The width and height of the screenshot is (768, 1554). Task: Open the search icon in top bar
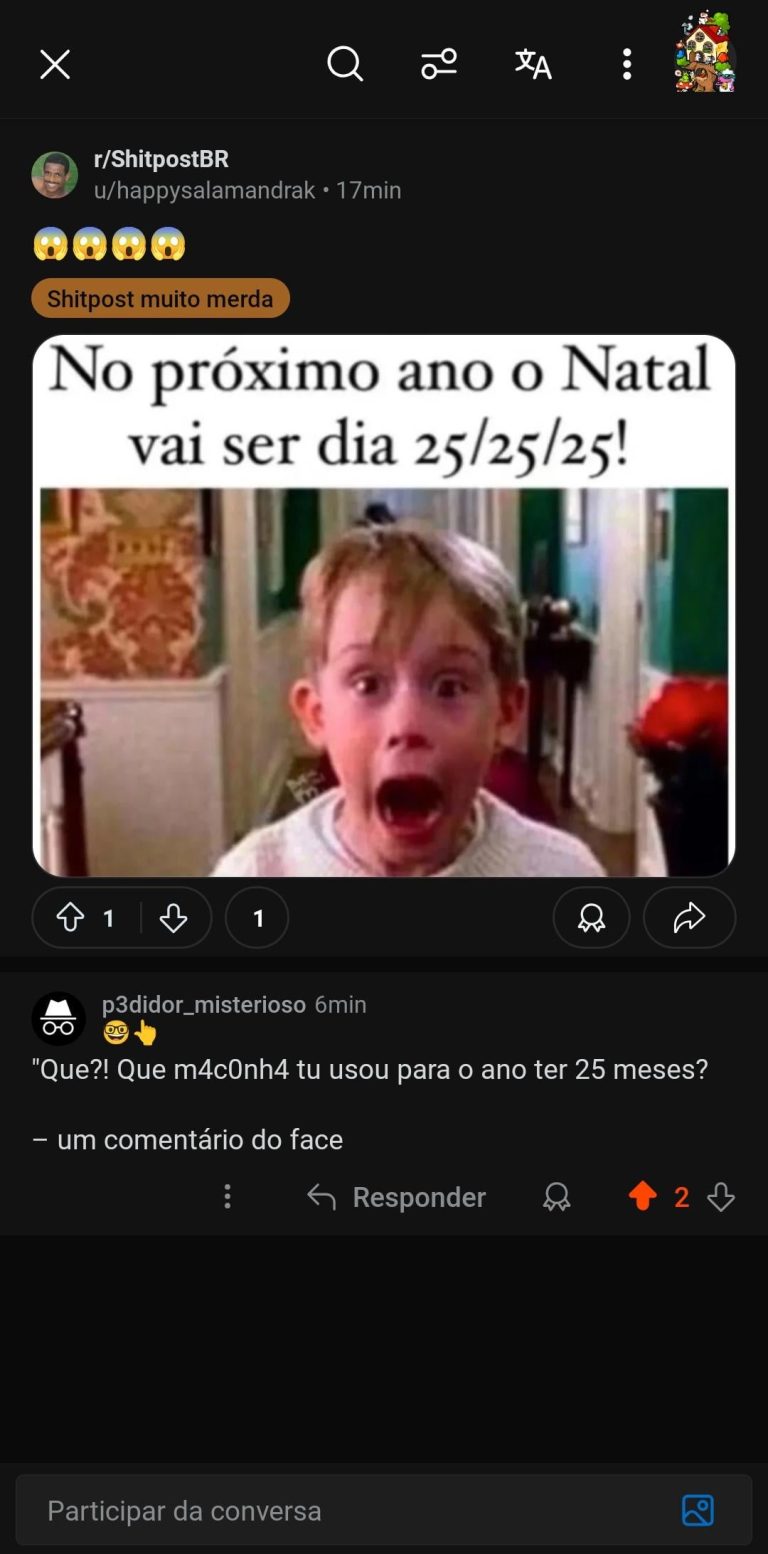point(345,65)
